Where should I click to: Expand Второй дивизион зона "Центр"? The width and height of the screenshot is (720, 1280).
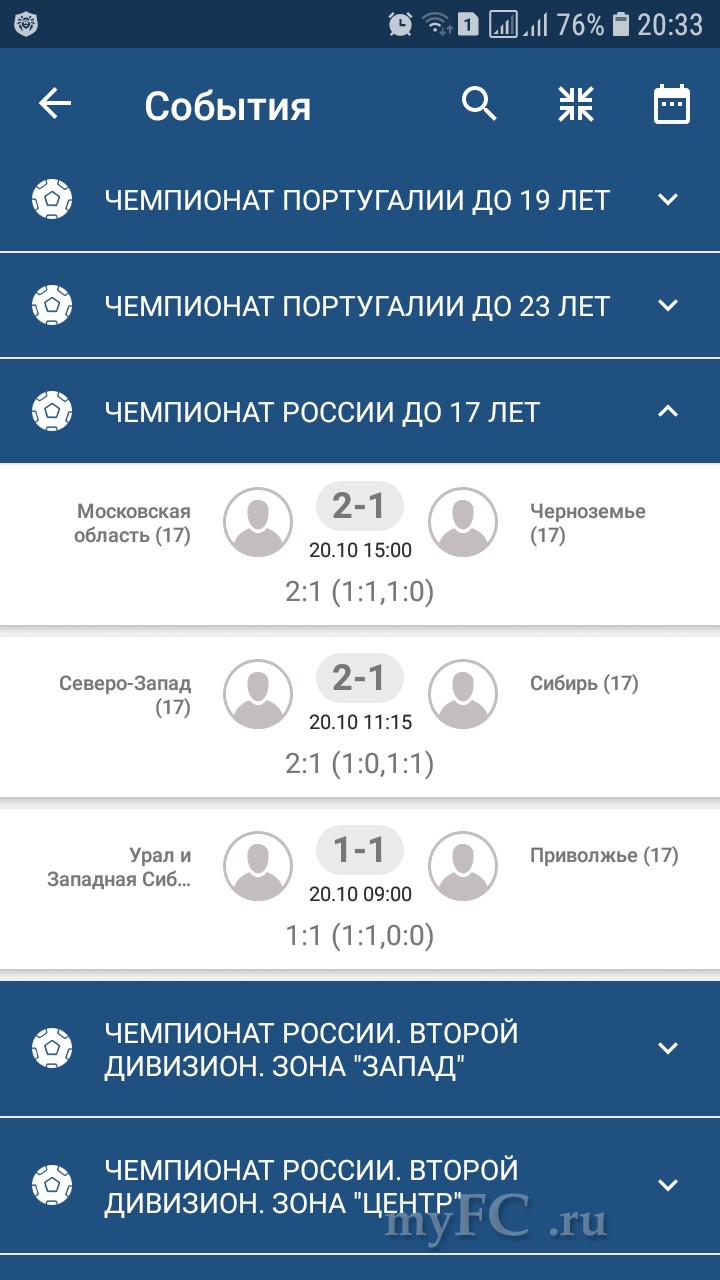360,1185
